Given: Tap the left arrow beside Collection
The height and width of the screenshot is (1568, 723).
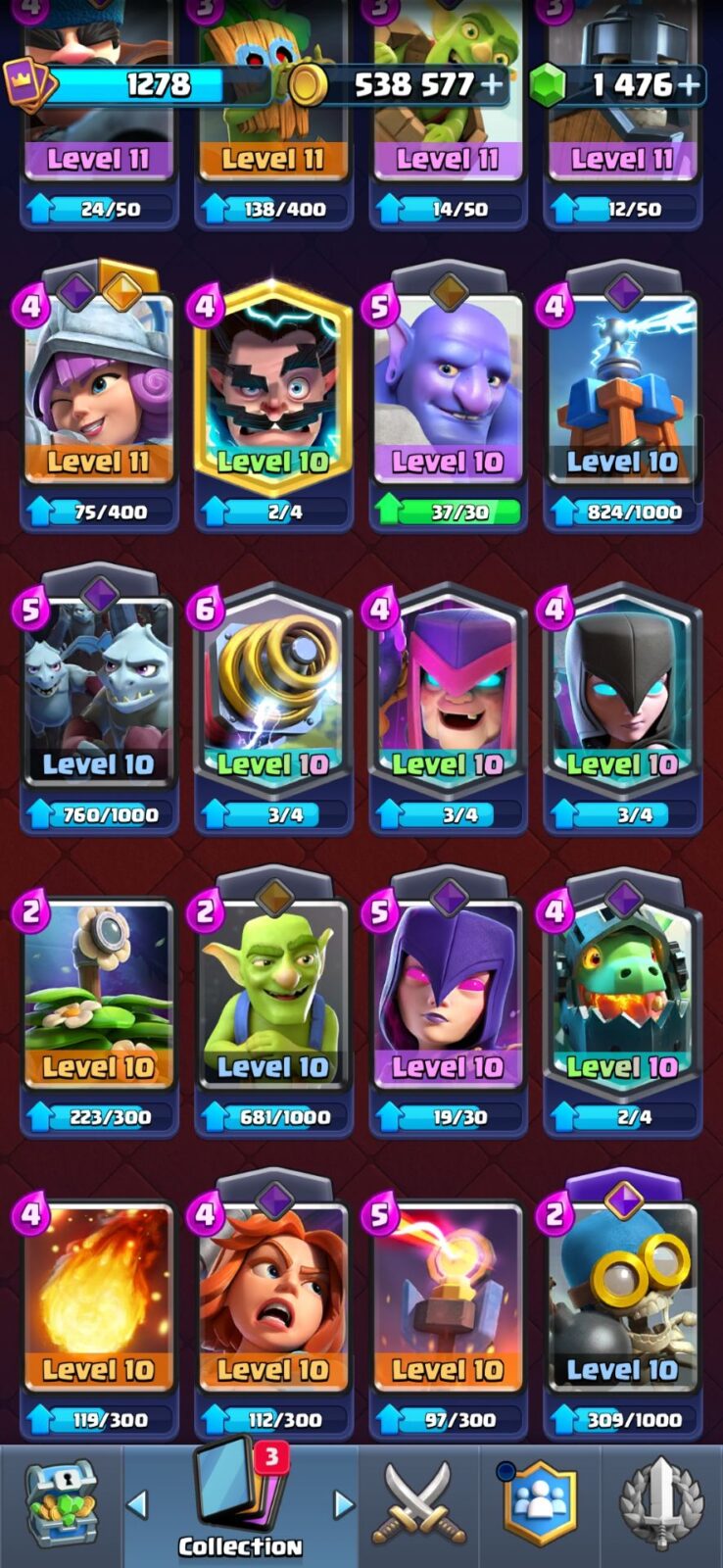Looking at the screenshot, I should click(137, 1503).
